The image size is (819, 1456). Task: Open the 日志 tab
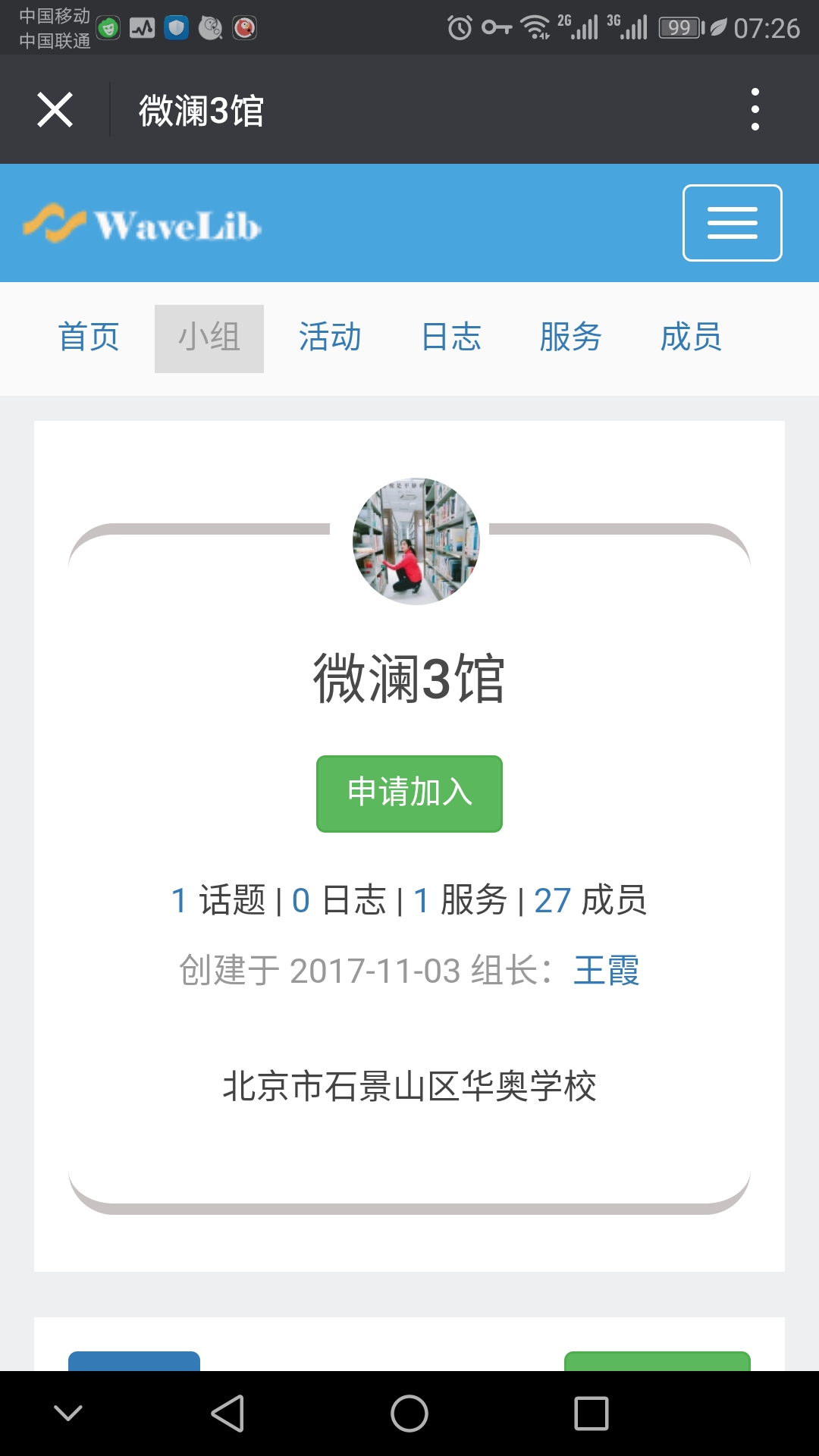pyautogui.click(x=451, y=337)
